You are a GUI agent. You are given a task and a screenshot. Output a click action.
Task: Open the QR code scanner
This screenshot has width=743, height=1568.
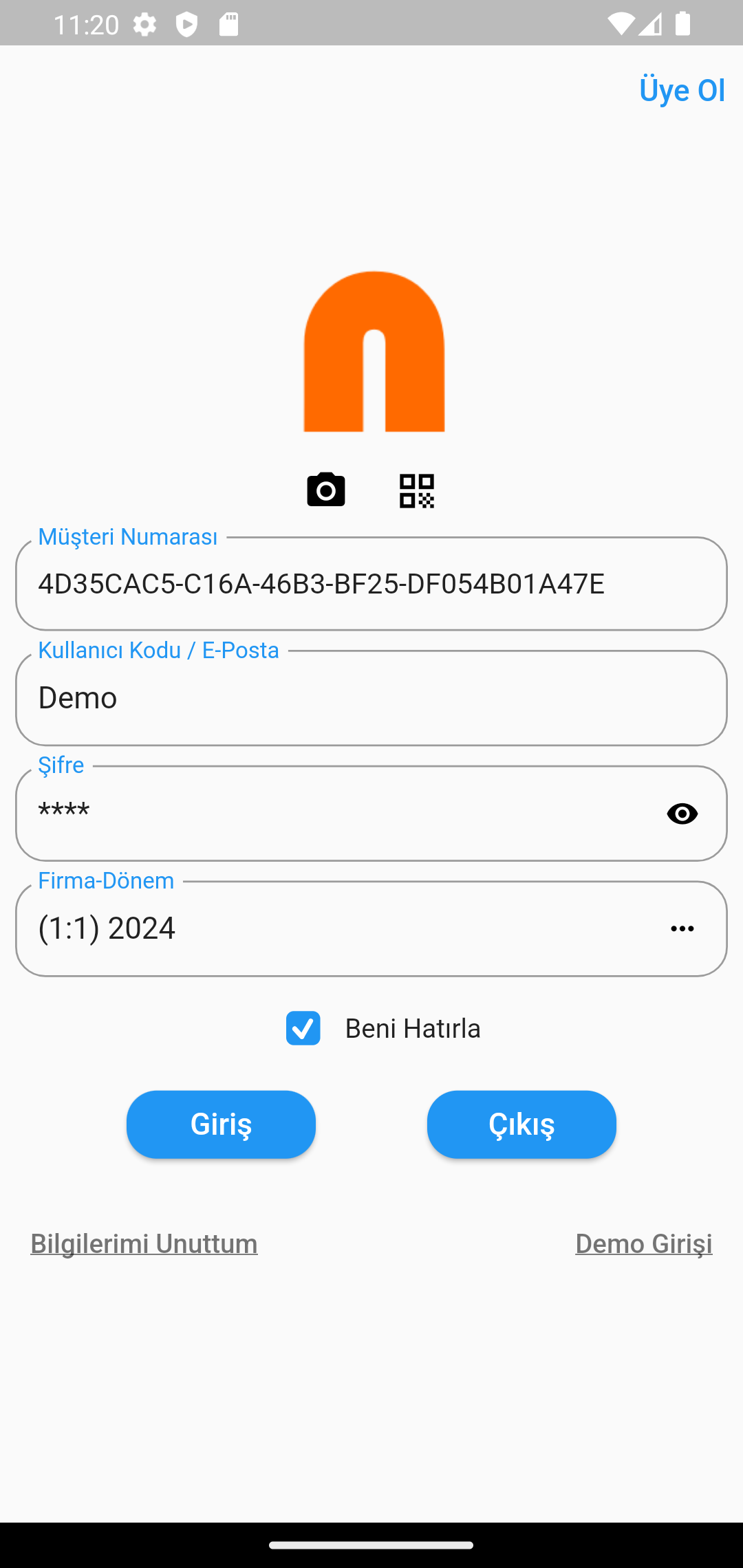pos(417,491)
